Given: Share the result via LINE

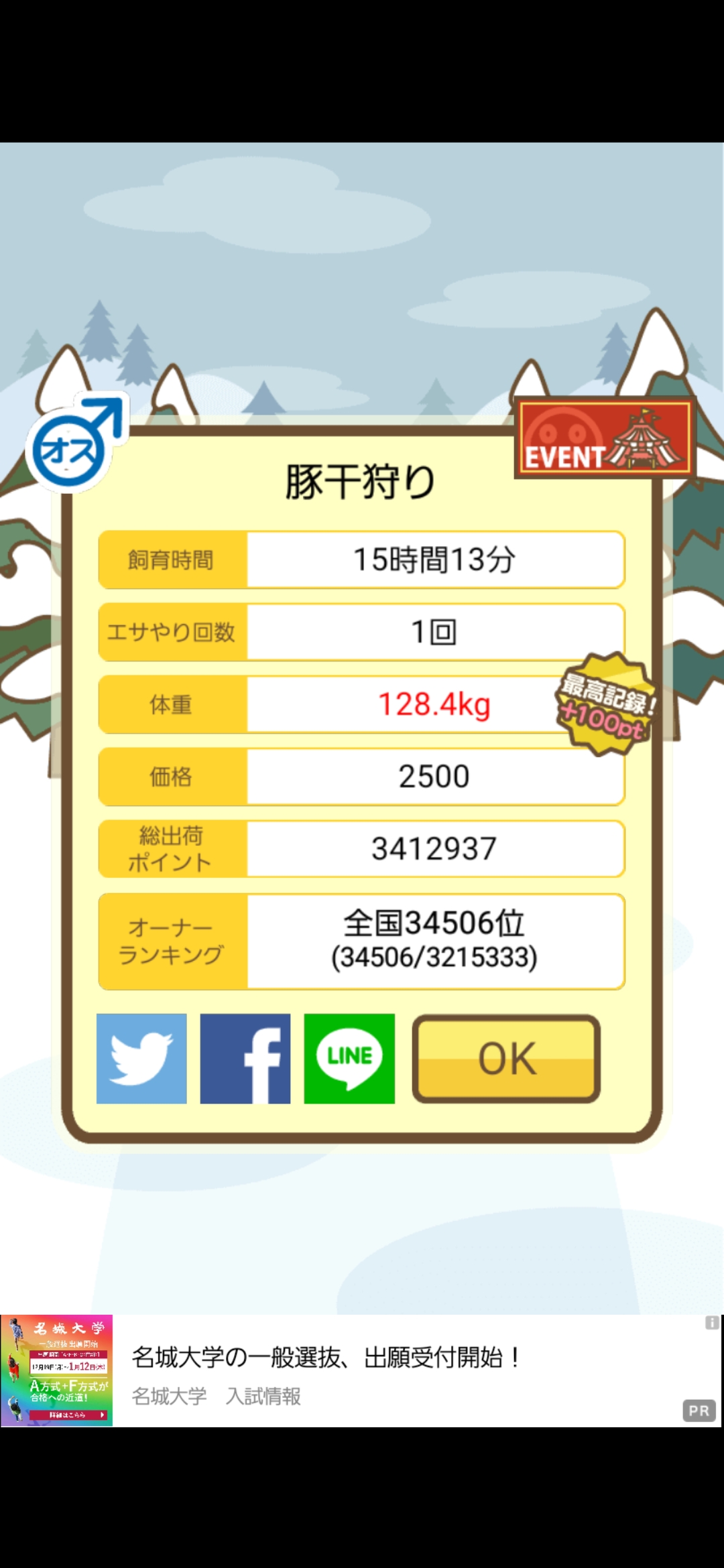Looking at the screenshot, I should click(x=349, y=1059).
